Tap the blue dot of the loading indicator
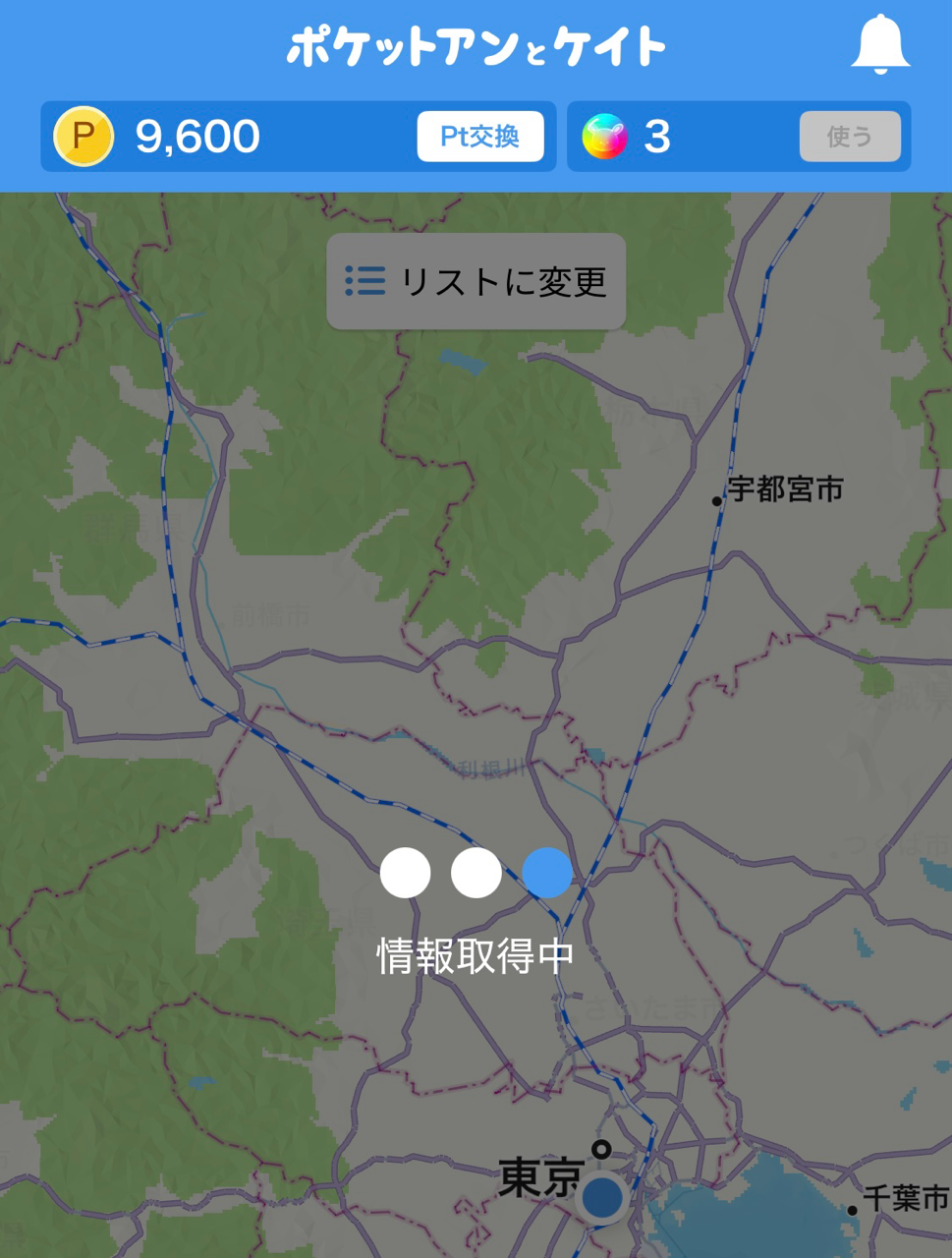952x1258 pixels. pos(547,872)
